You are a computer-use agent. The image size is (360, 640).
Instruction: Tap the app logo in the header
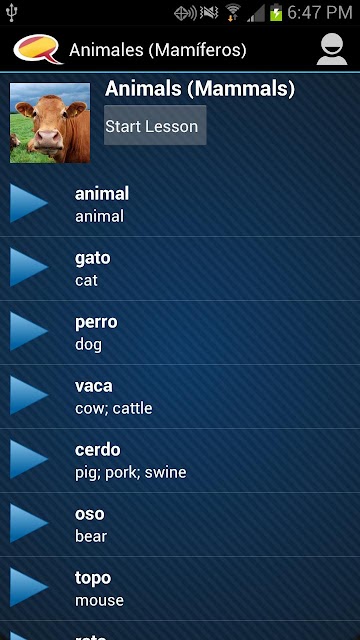[38, 49]
